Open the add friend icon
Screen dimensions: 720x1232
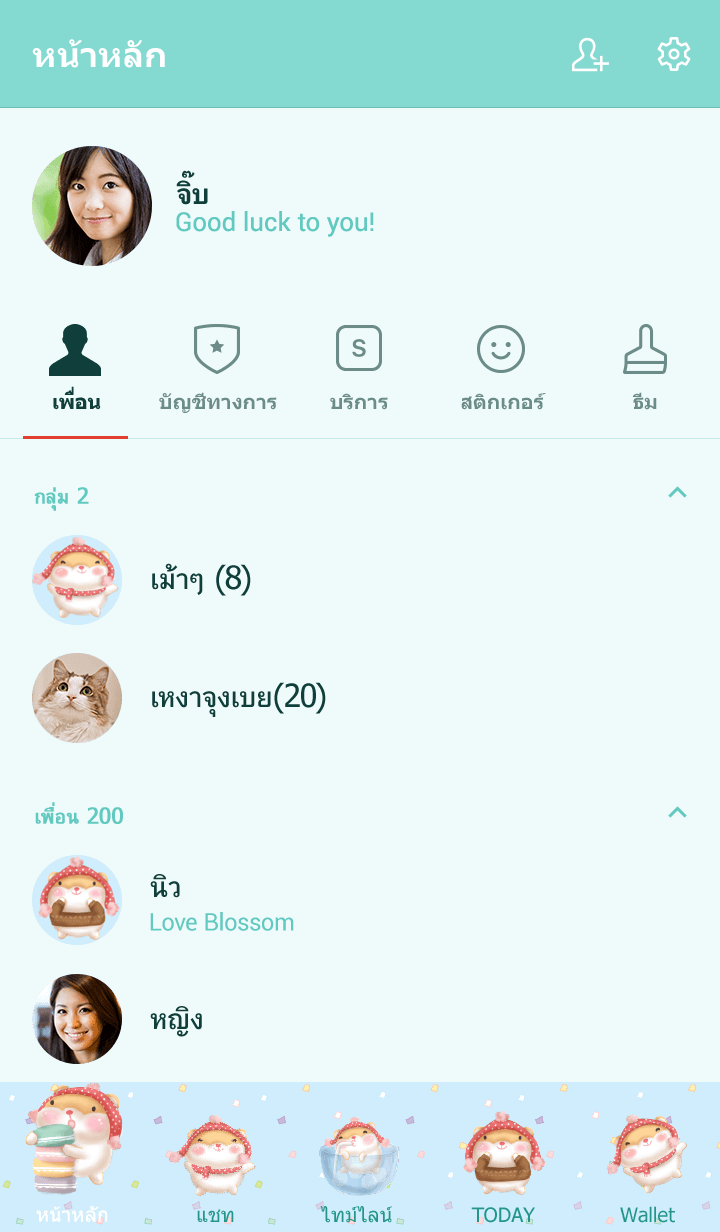[x=590, y=55]
